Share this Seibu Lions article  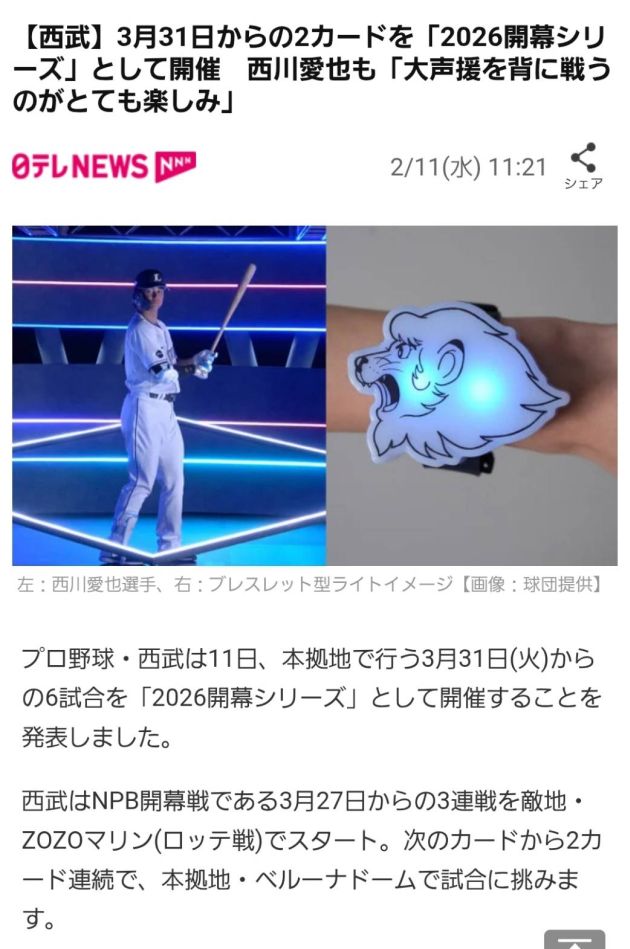pos(583,165)
